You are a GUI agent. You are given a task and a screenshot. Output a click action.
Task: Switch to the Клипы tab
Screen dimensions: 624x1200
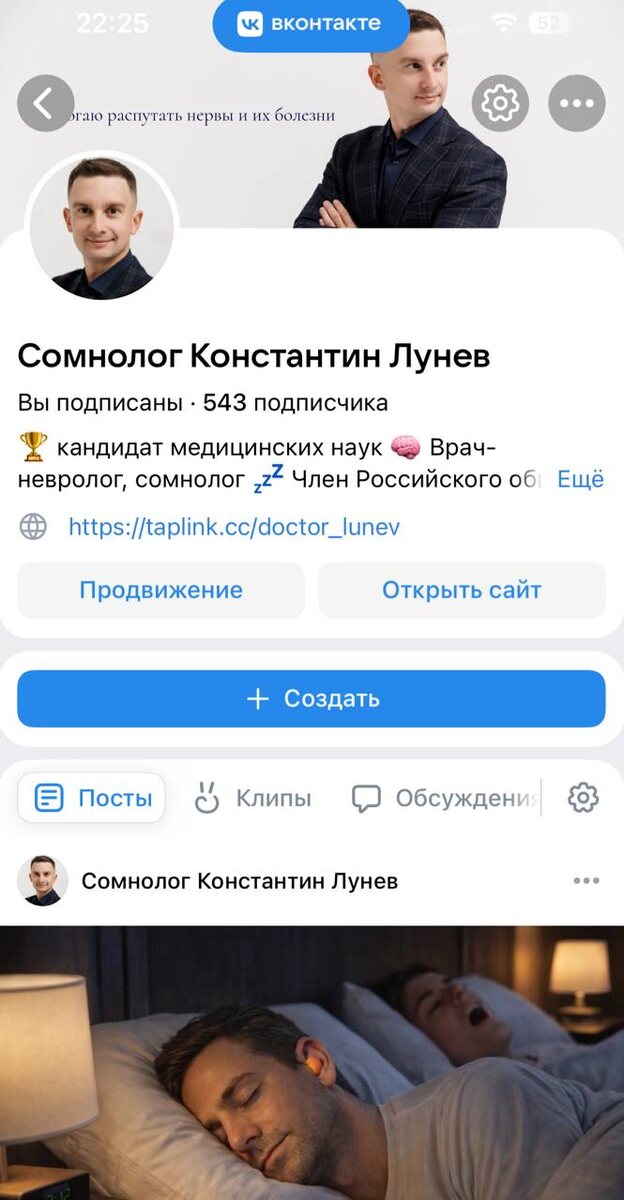point(253,798)
